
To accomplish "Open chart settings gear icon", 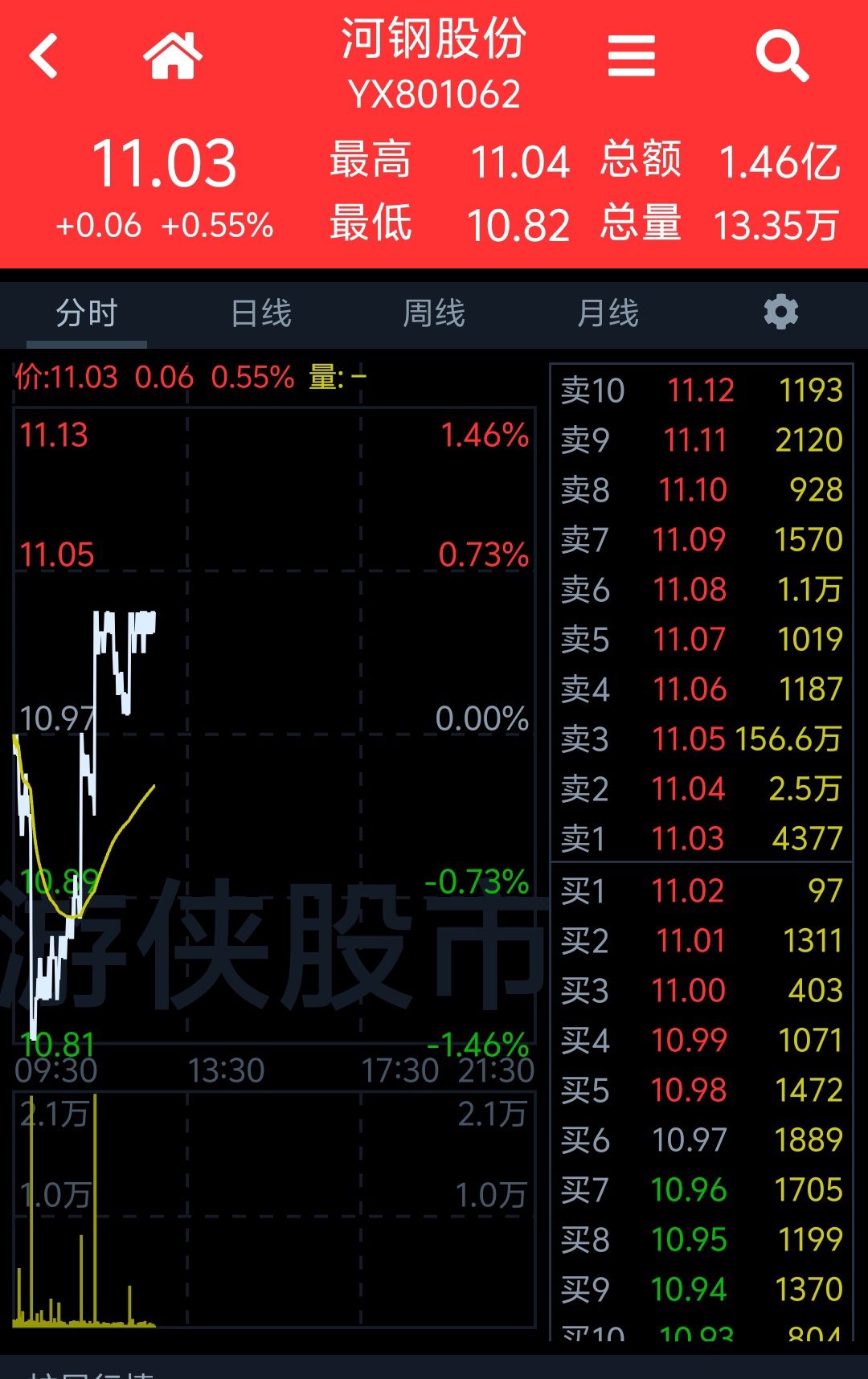I will [781, 312].
